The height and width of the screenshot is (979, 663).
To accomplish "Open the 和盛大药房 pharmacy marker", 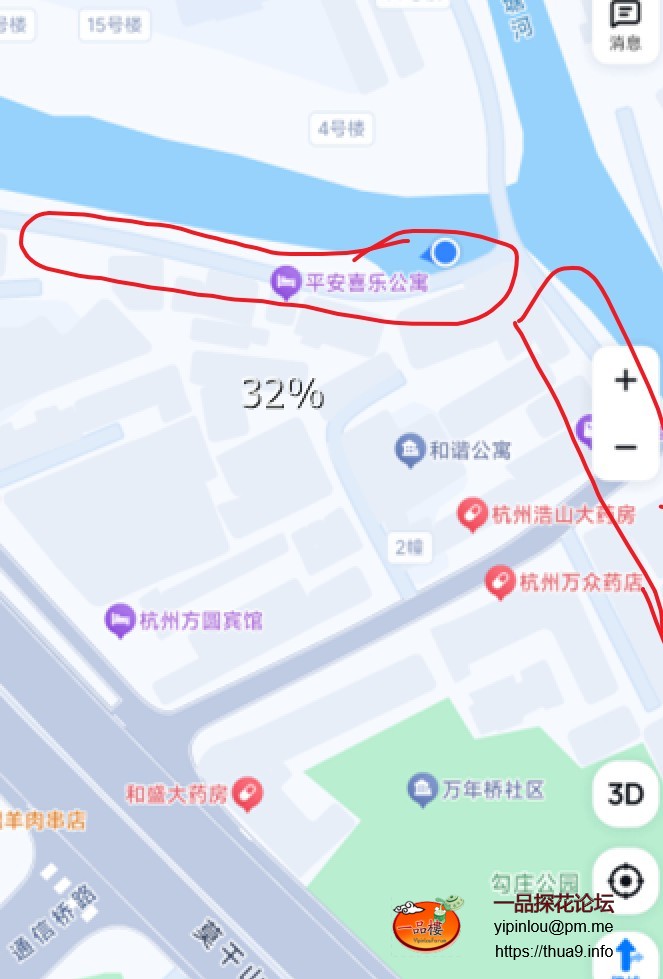I will click(x=247, y=794).
